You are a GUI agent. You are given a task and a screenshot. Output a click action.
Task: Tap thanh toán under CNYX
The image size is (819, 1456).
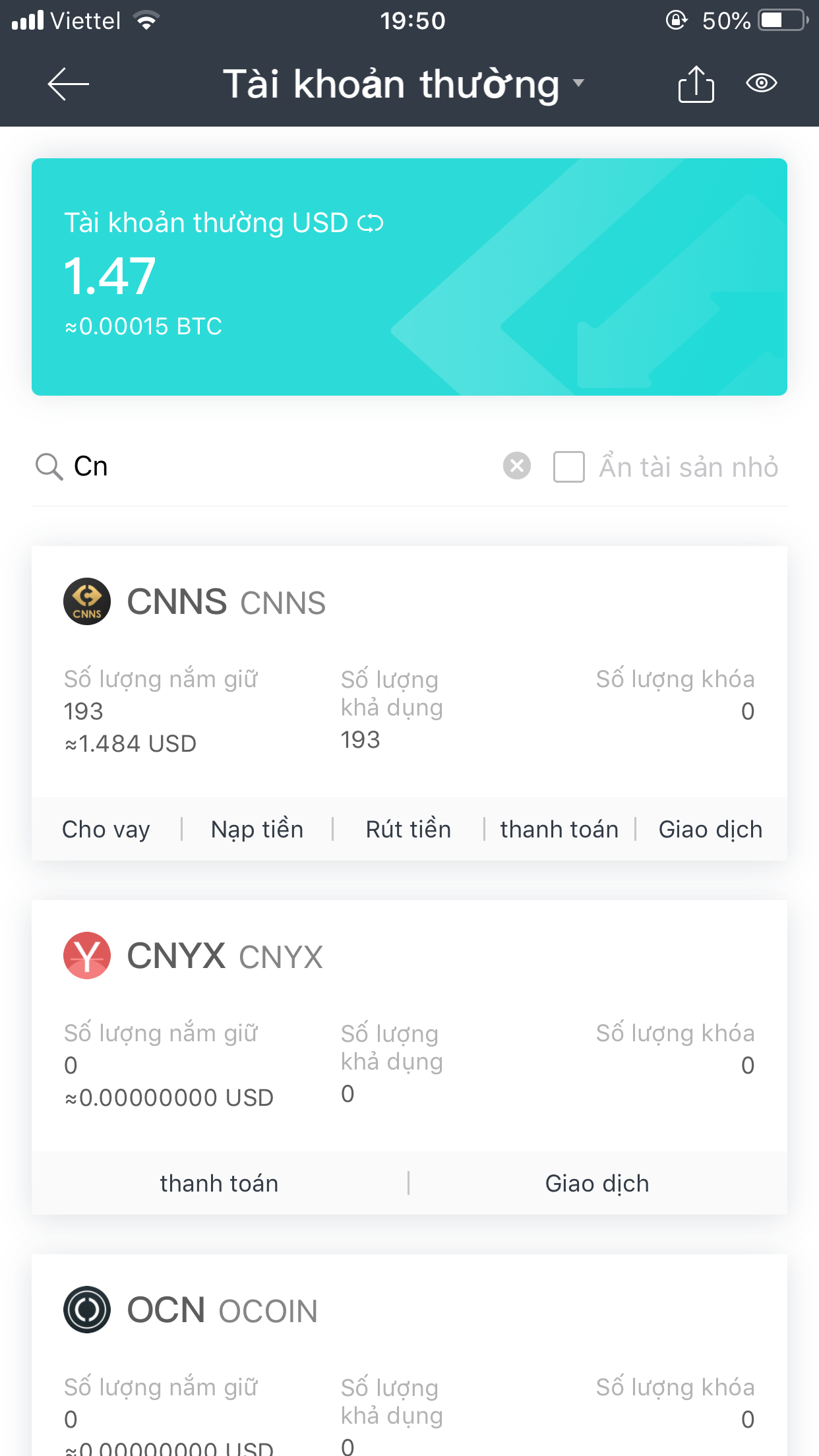[x=219, y=1183]
